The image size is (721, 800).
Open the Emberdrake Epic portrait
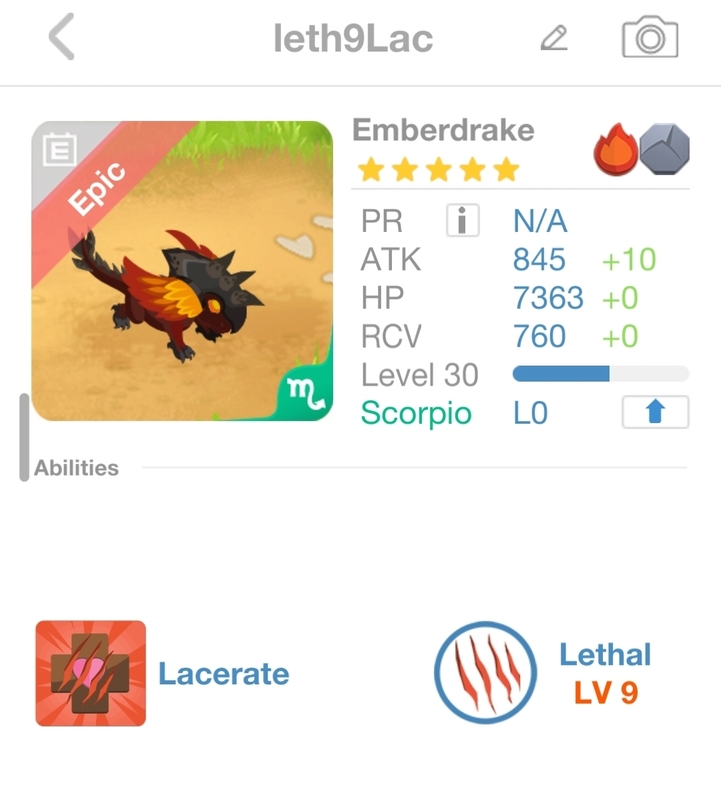(182, 271)
